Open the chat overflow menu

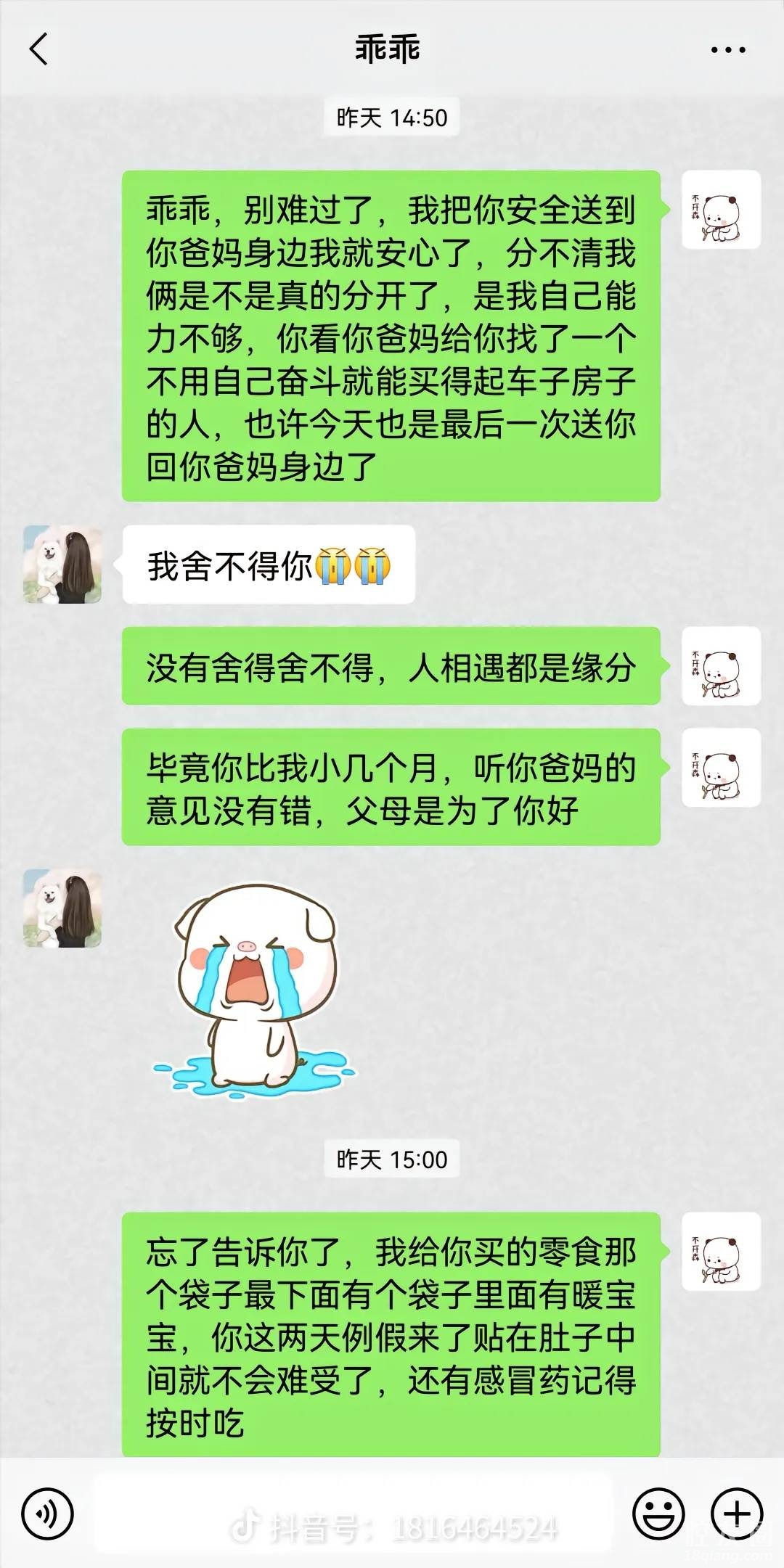click(727, 50)
